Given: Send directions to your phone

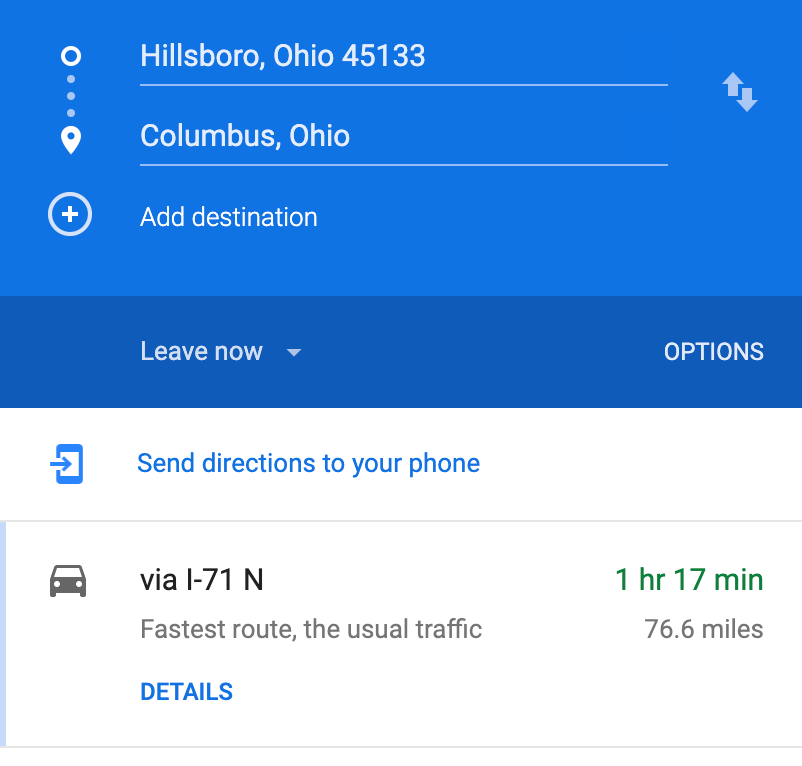Looking at the screenshot, I should pos(308,464).
